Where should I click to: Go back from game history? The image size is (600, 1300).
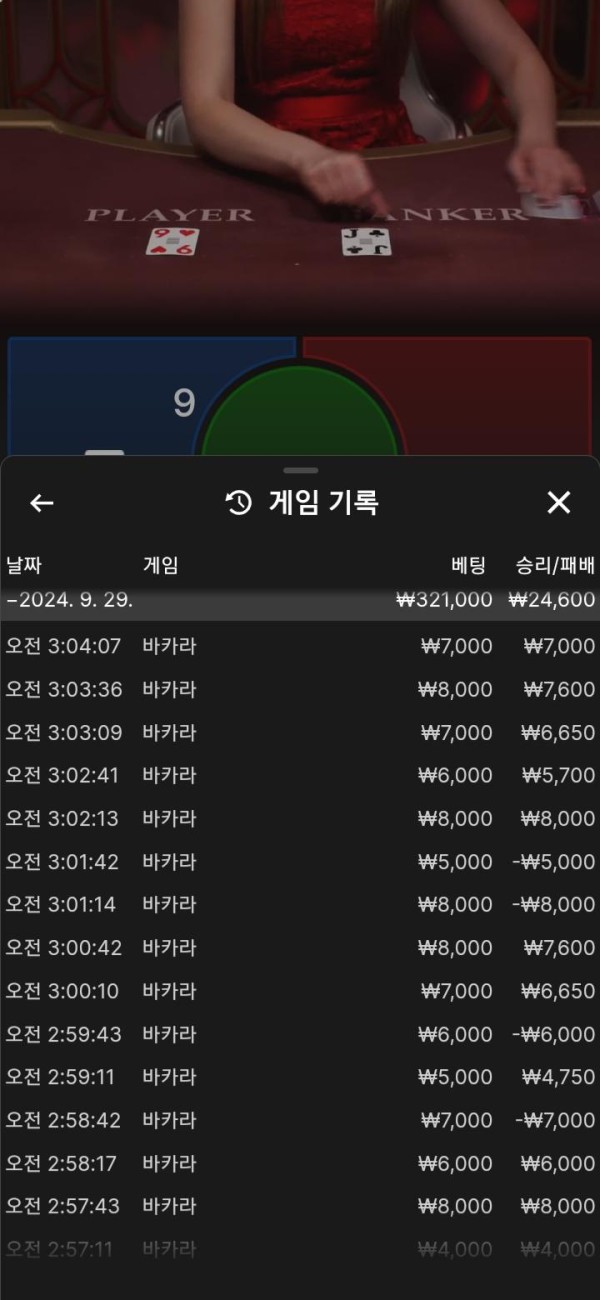(x=41, y=503)
